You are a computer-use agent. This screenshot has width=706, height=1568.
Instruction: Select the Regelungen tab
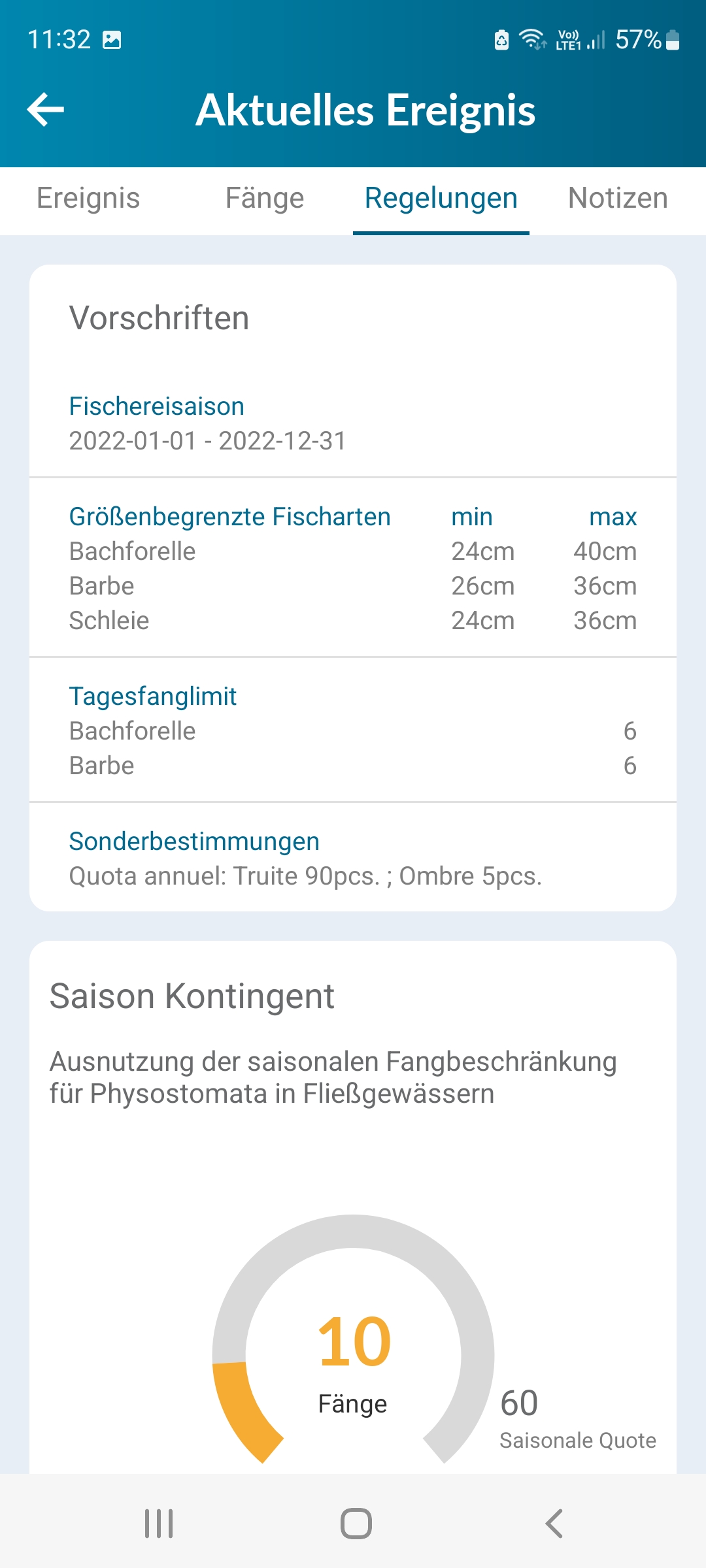click(x=441, y=198)
